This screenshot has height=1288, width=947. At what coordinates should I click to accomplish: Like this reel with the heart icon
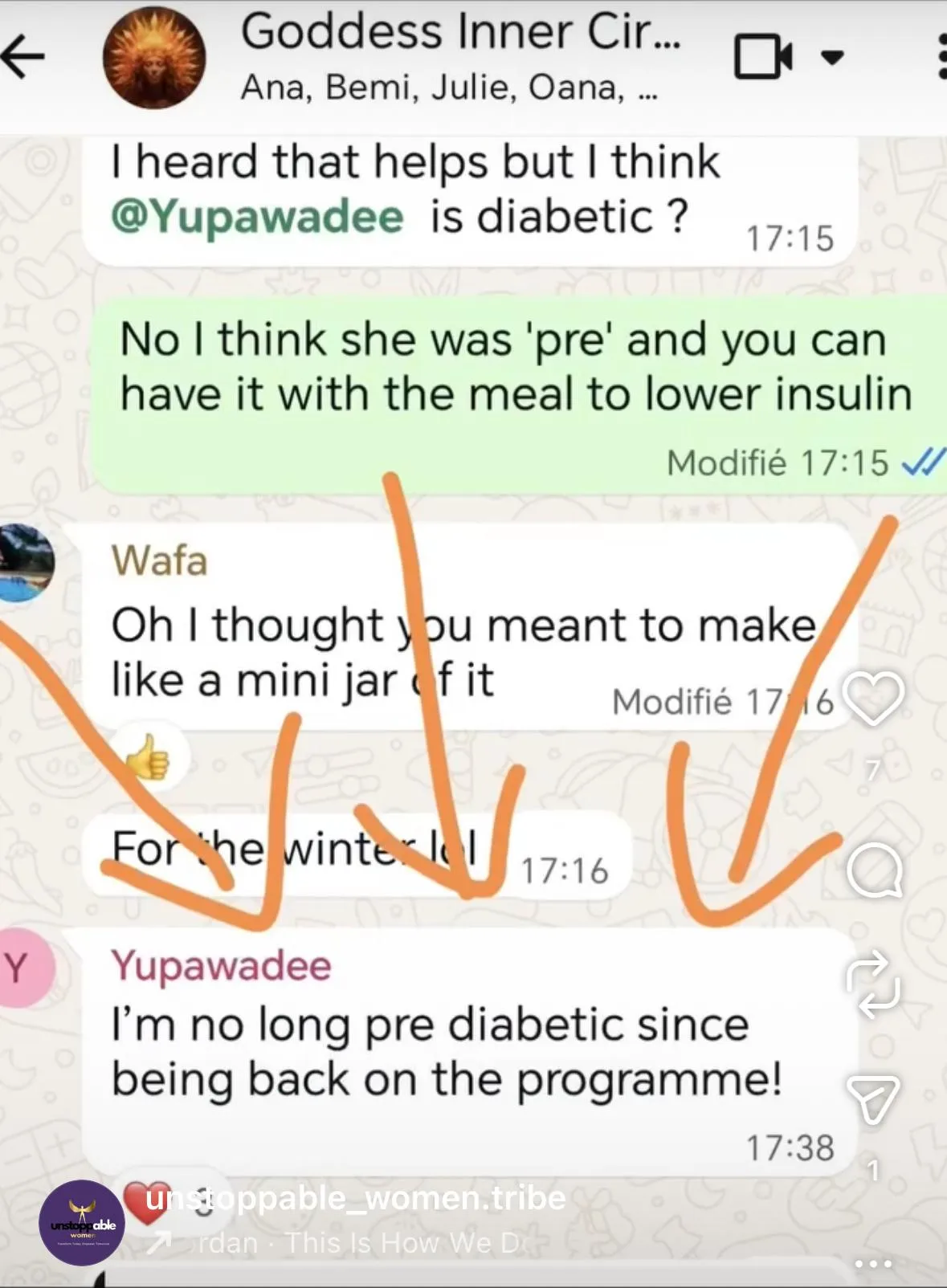[873, 699]
